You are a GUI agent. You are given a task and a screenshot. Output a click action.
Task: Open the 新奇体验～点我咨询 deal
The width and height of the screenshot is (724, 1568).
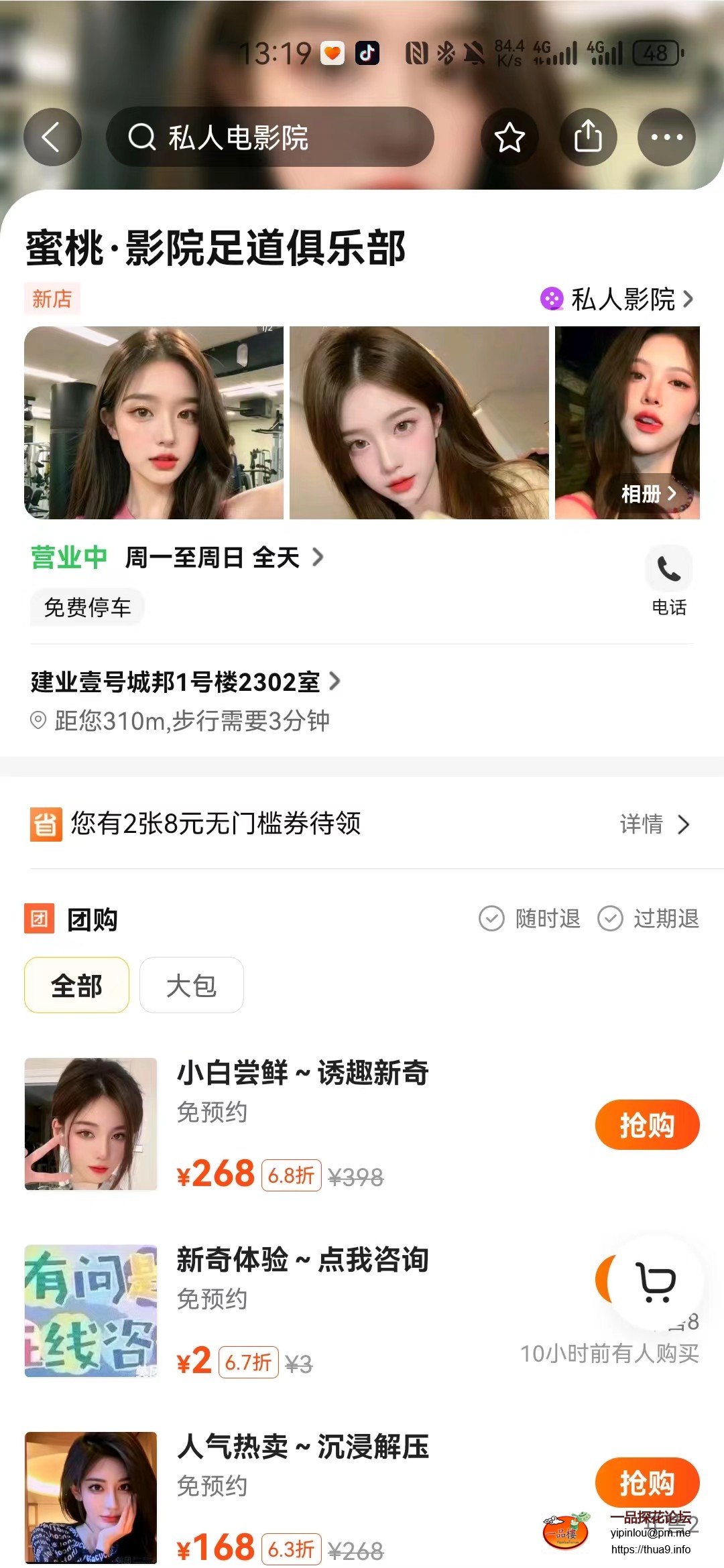click(x=303, y=1260)
